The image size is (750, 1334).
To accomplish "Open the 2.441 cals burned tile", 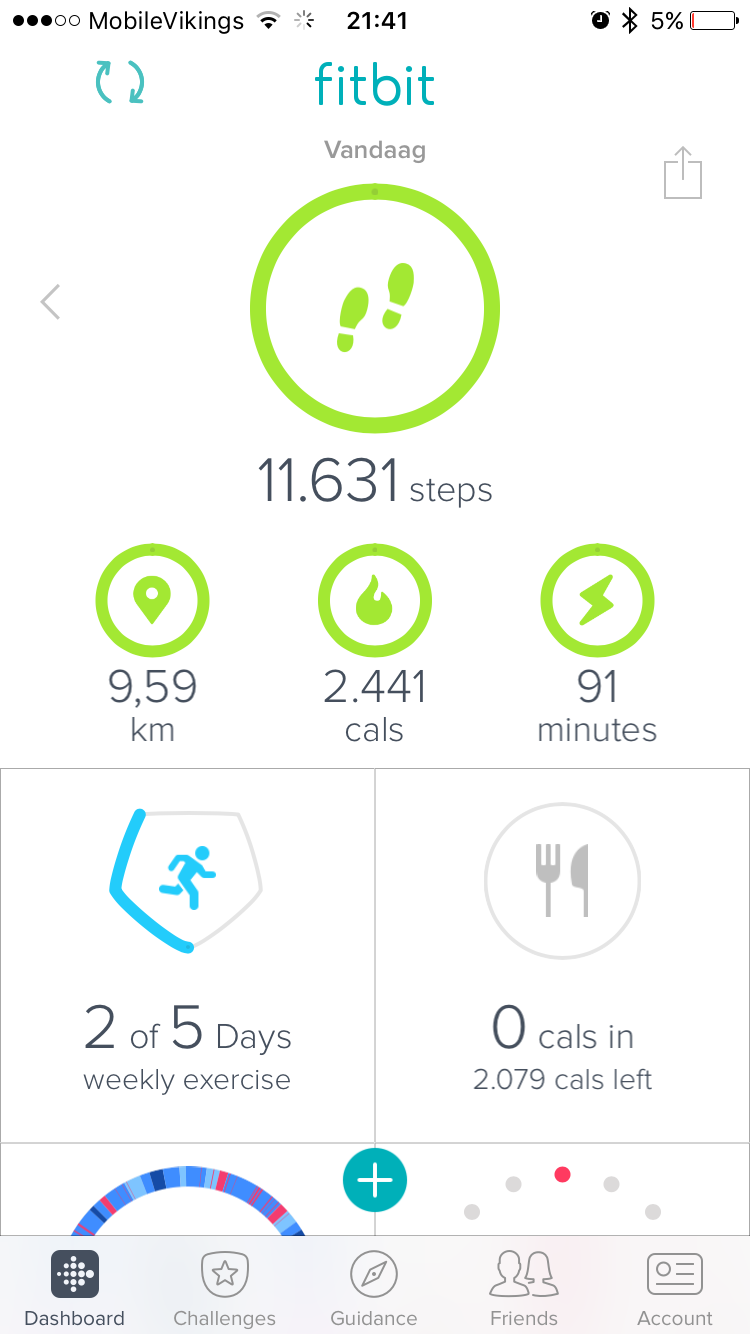I will pyautogui.click(x=375, y=645).
